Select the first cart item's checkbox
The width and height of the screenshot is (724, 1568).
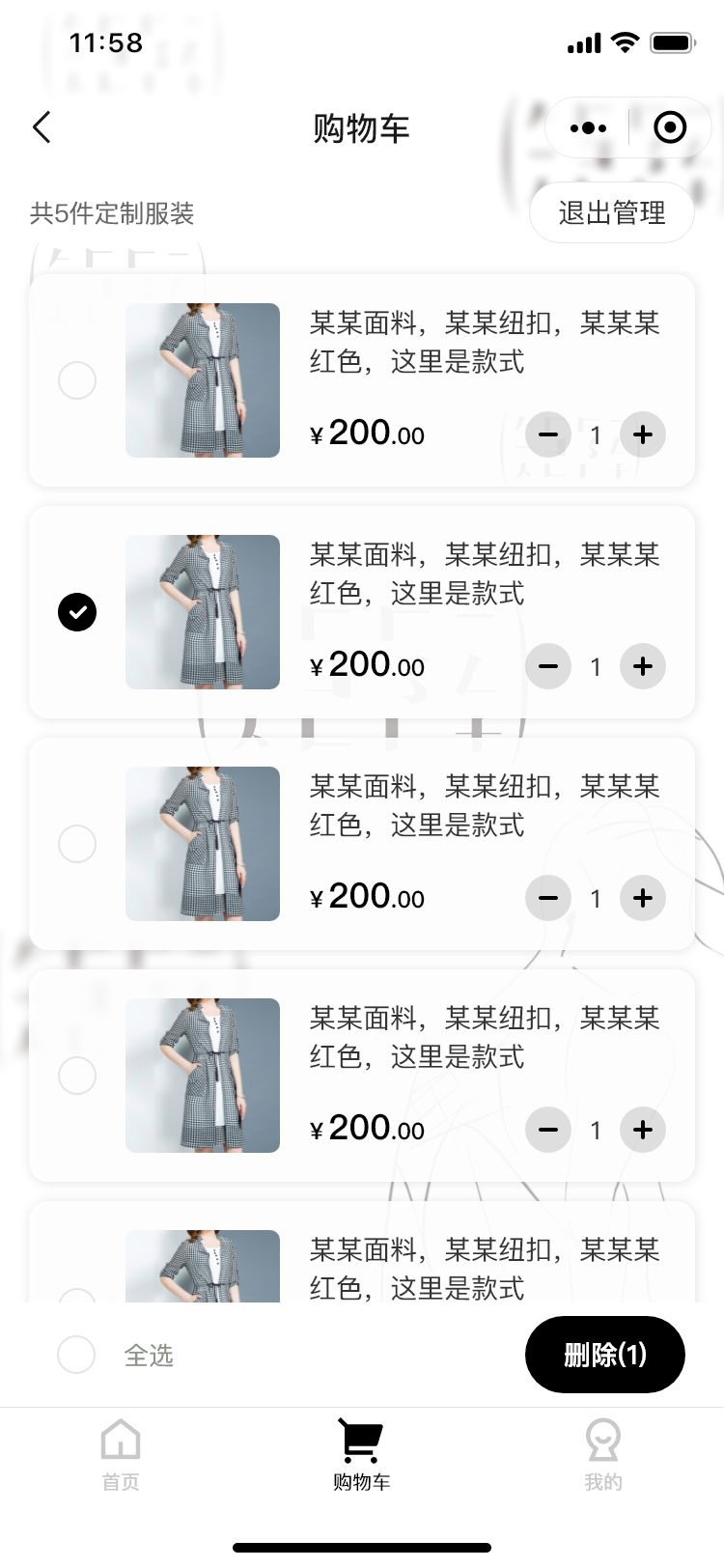click(77, 380)
